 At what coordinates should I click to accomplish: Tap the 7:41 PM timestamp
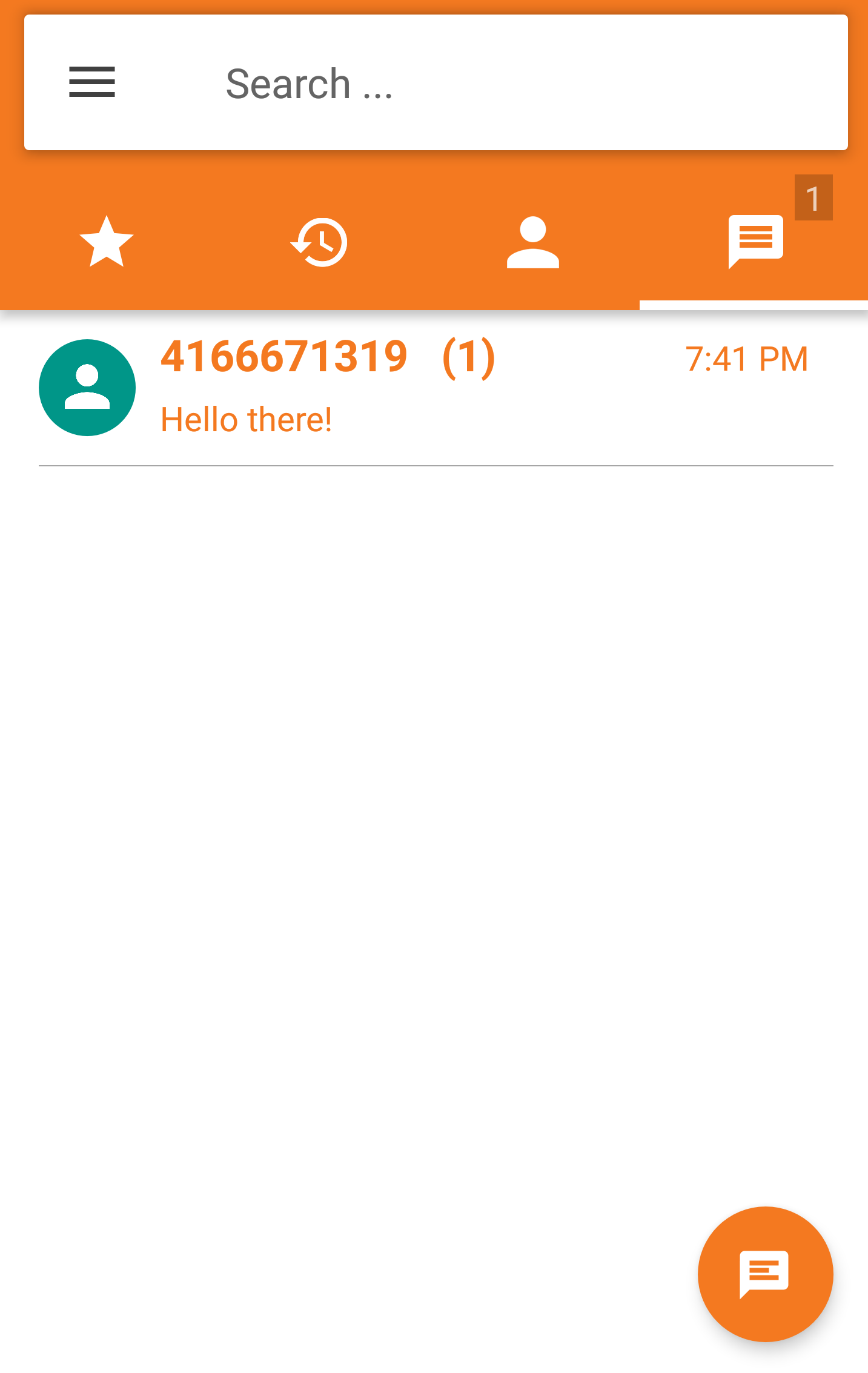[x=746, y=357]
